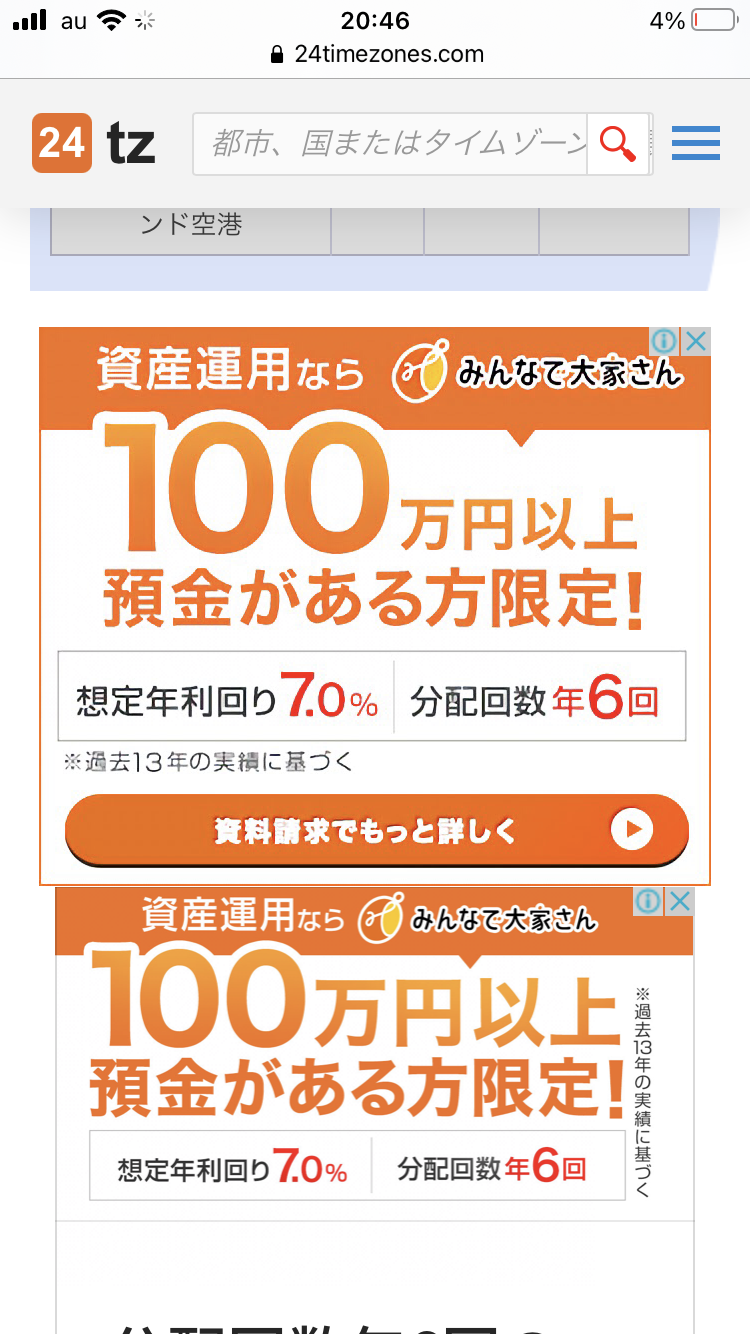
Task: Tap the 資料請求でもっと詳しく button
Action: [x=377, y=830]
